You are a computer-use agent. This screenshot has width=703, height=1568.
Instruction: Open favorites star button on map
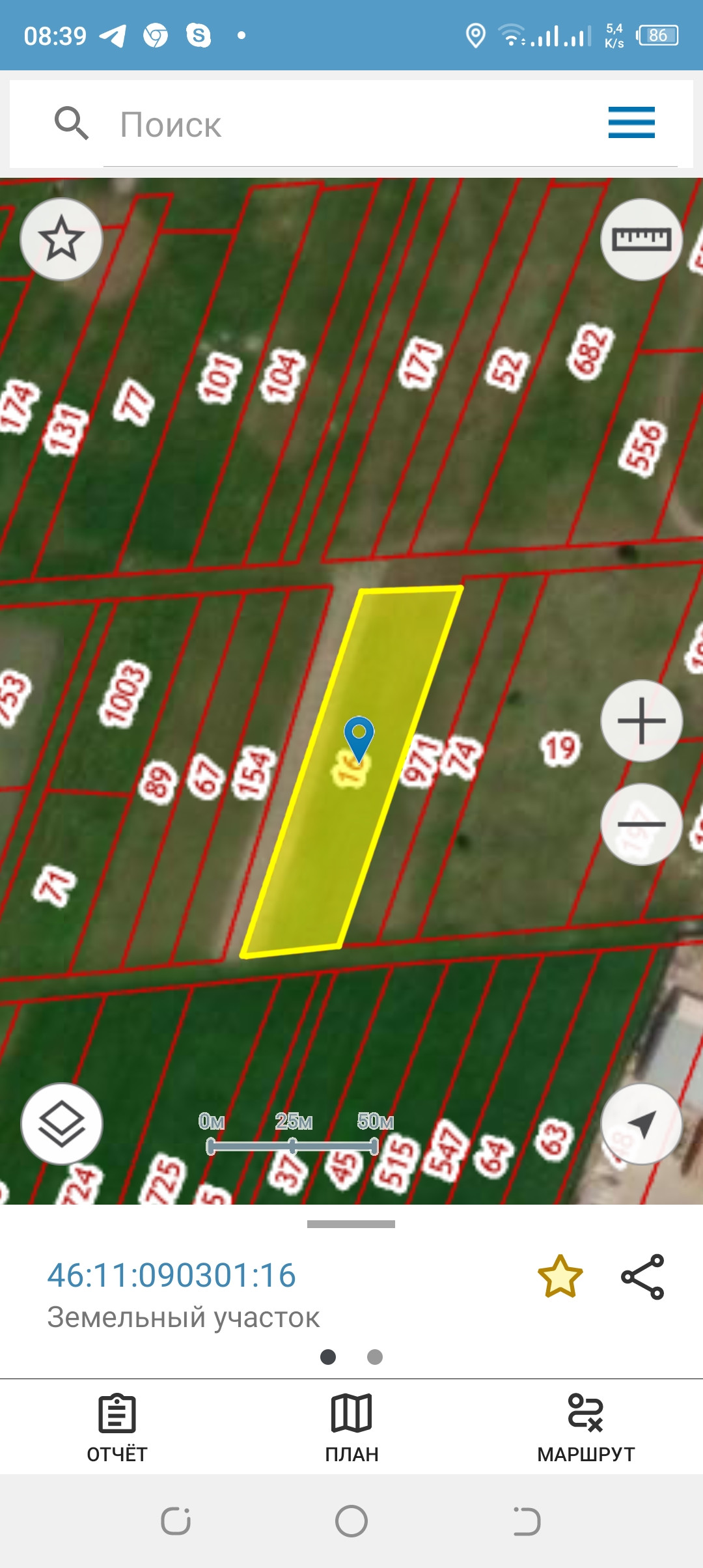coord(61,239)
